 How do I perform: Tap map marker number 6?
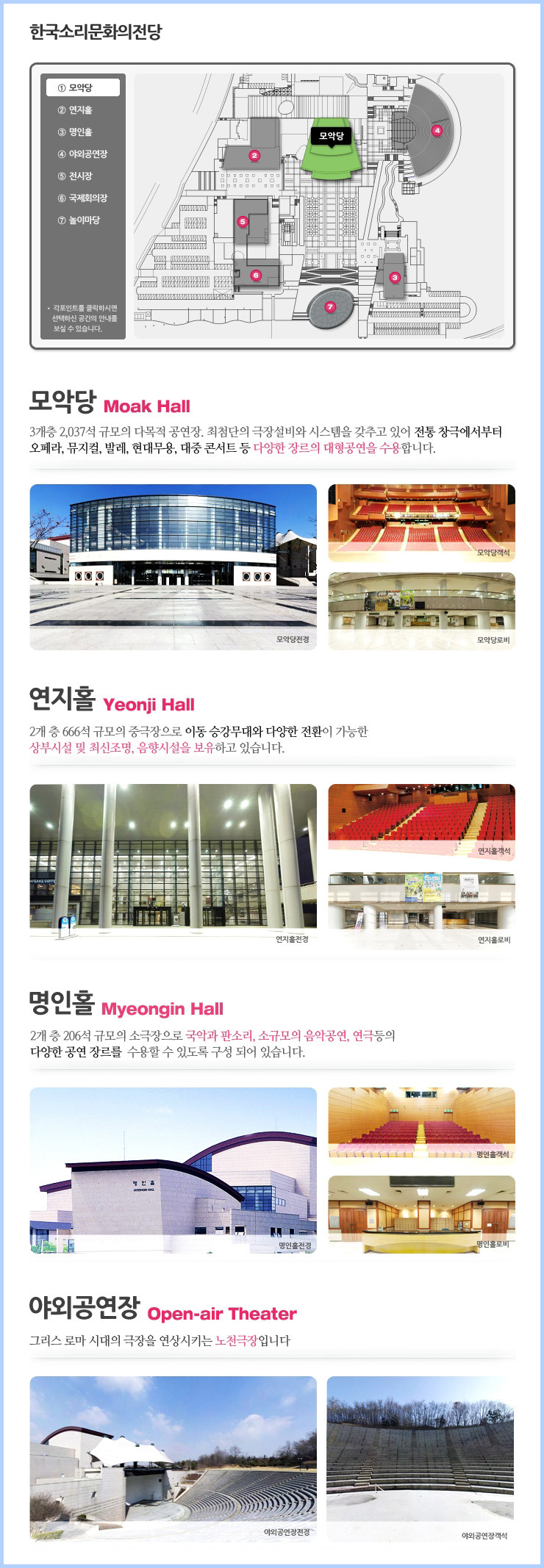click(256, 275)
